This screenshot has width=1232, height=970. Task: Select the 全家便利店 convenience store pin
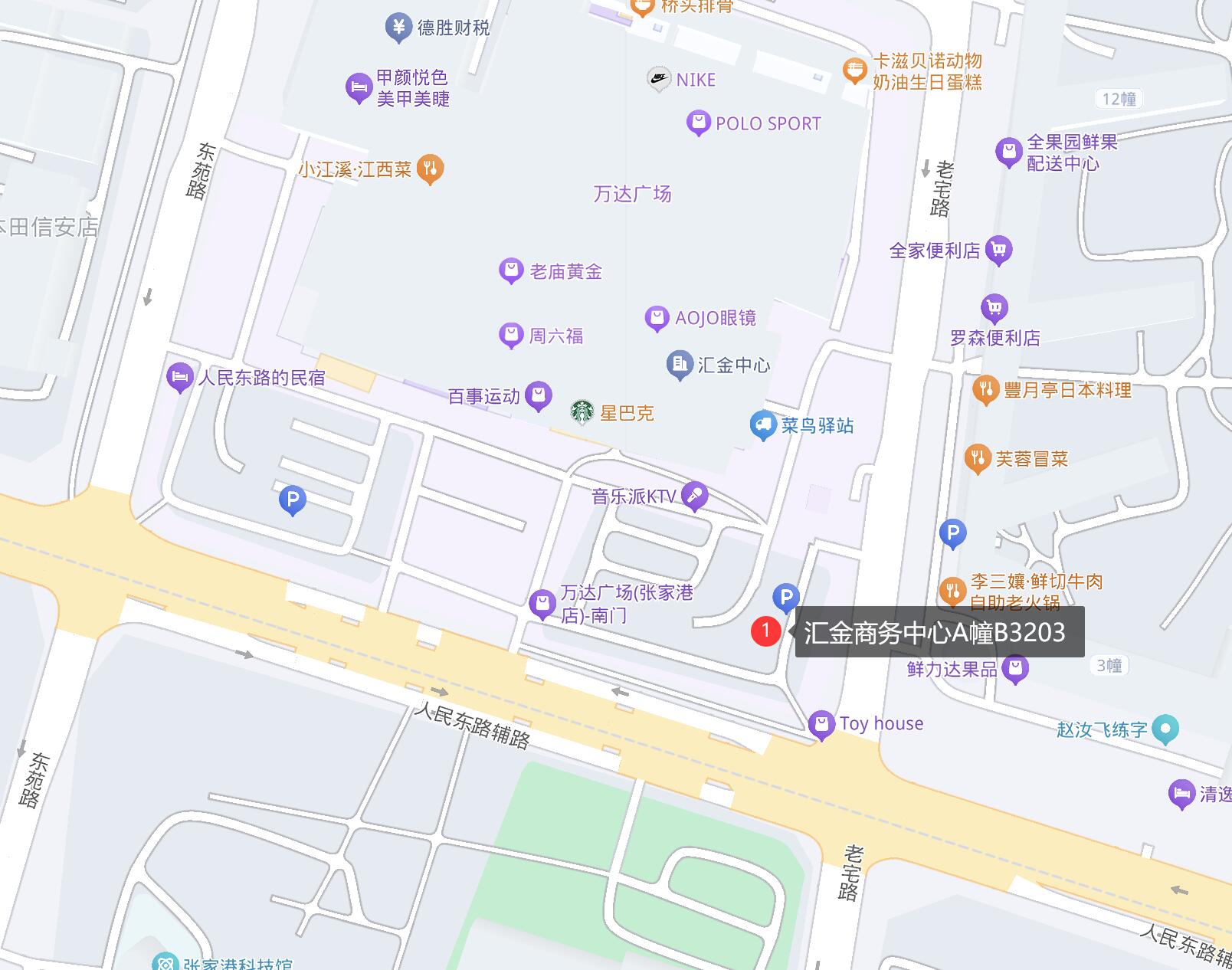click(x=998, y=249)
